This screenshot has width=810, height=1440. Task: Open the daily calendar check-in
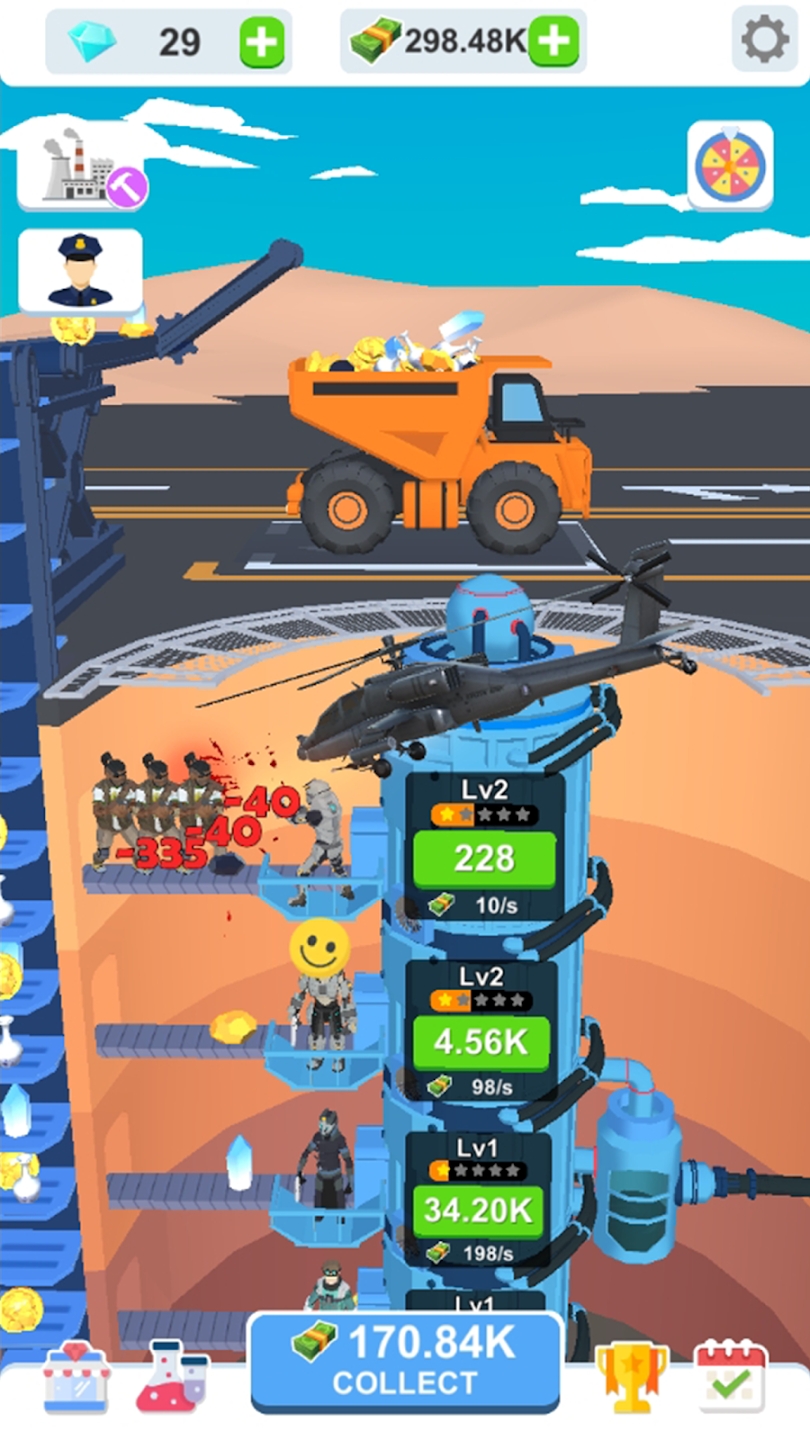(730, 1376)
